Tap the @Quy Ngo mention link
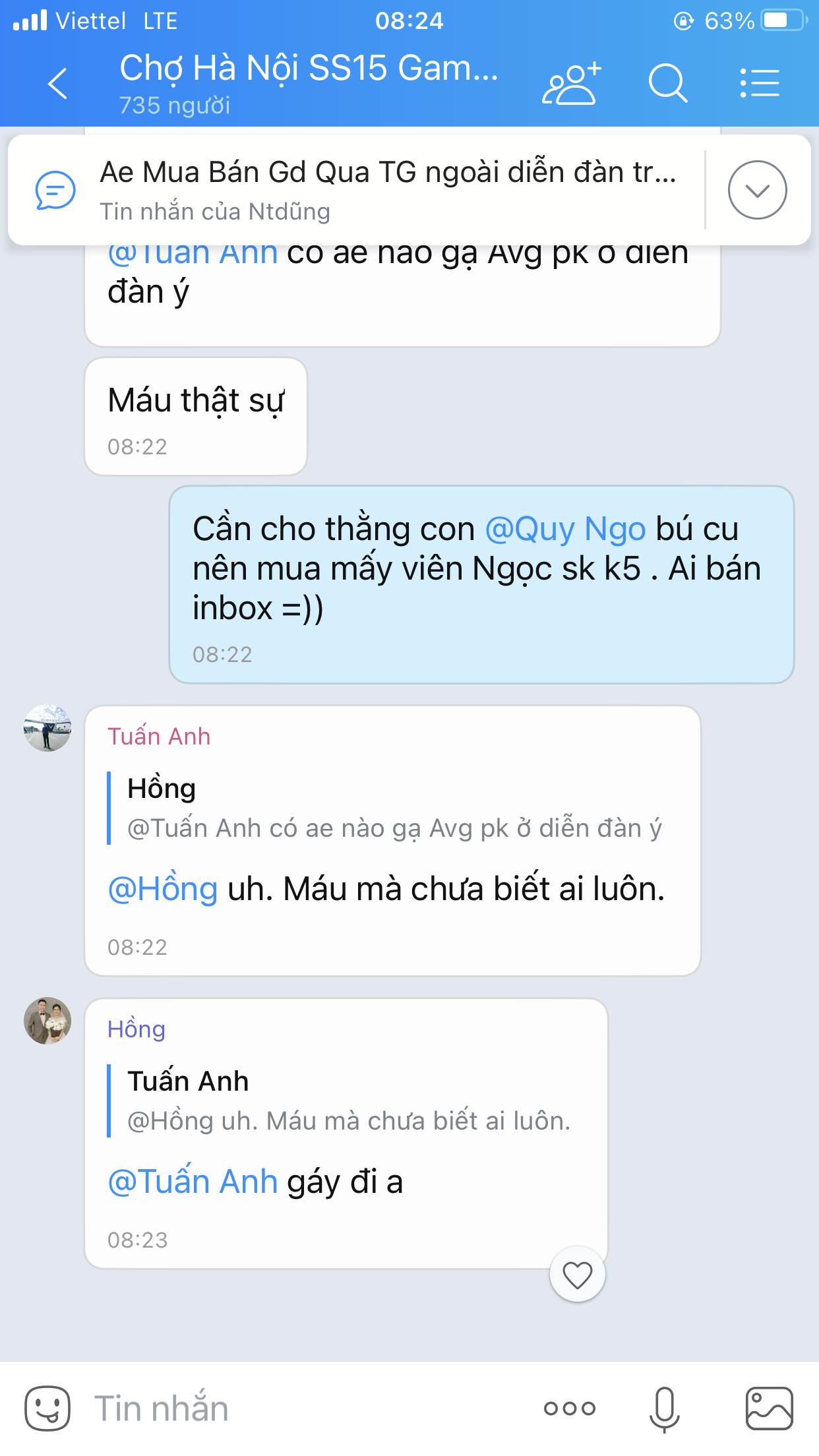This screenshot has width=819, height=1456. [x=565, y=530]
